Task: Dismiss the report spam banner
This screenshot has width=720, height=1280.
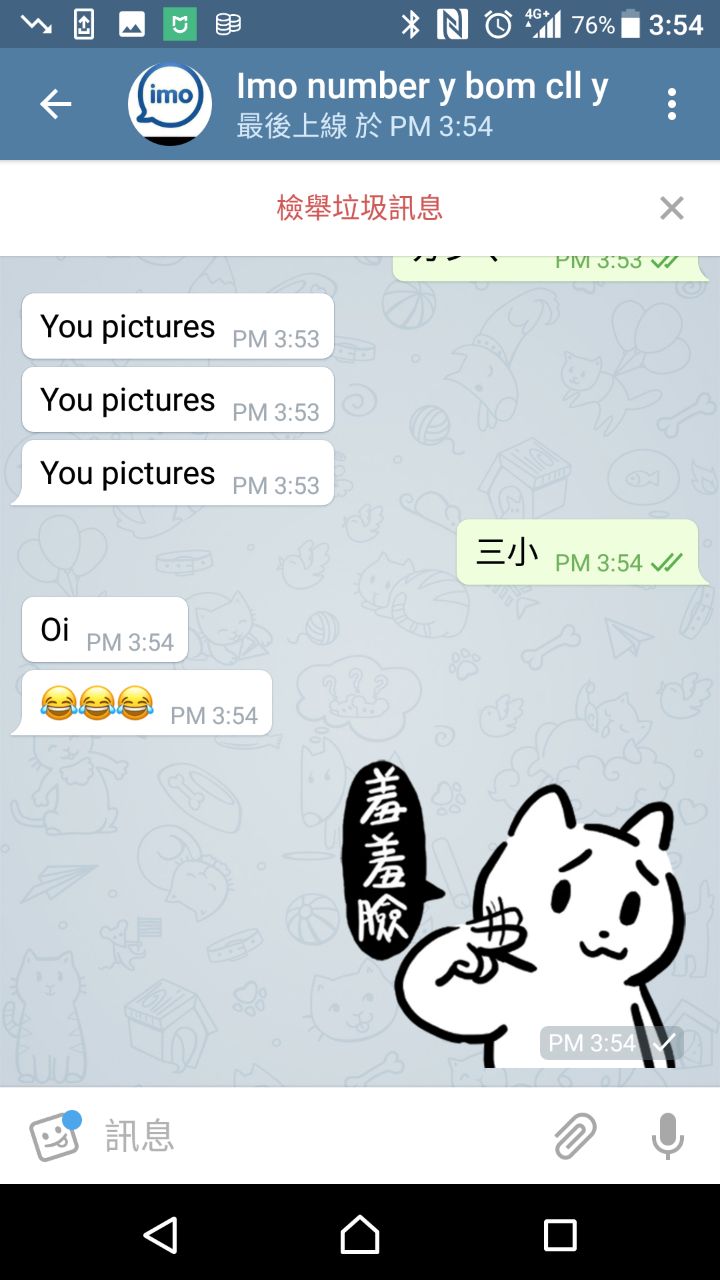Action: (x=672, y=208)
